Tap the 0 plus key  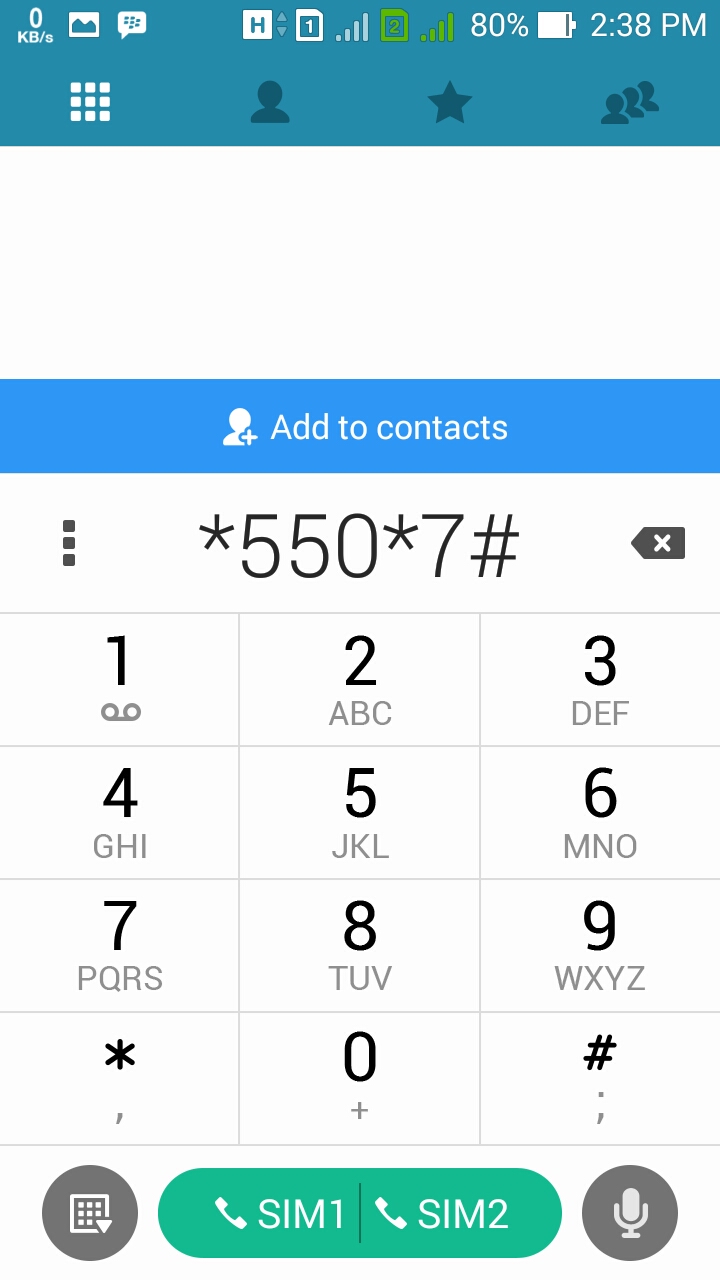(360, 1078)
